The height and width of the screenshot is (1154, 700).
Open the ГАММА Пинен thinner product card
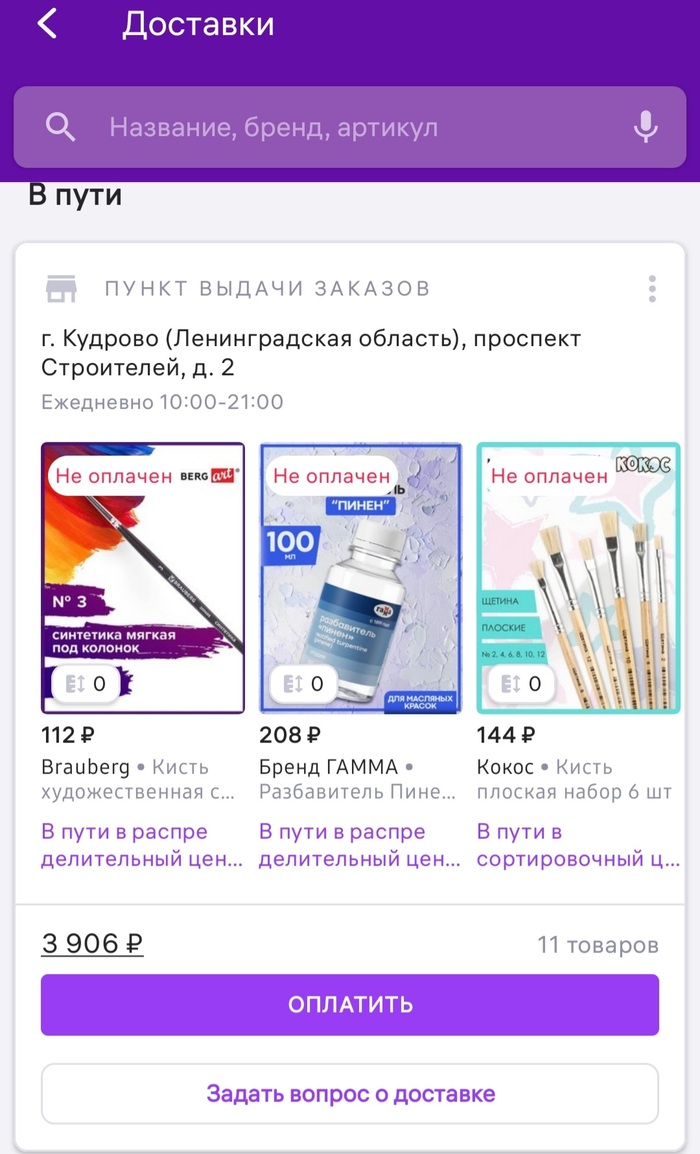360,578
